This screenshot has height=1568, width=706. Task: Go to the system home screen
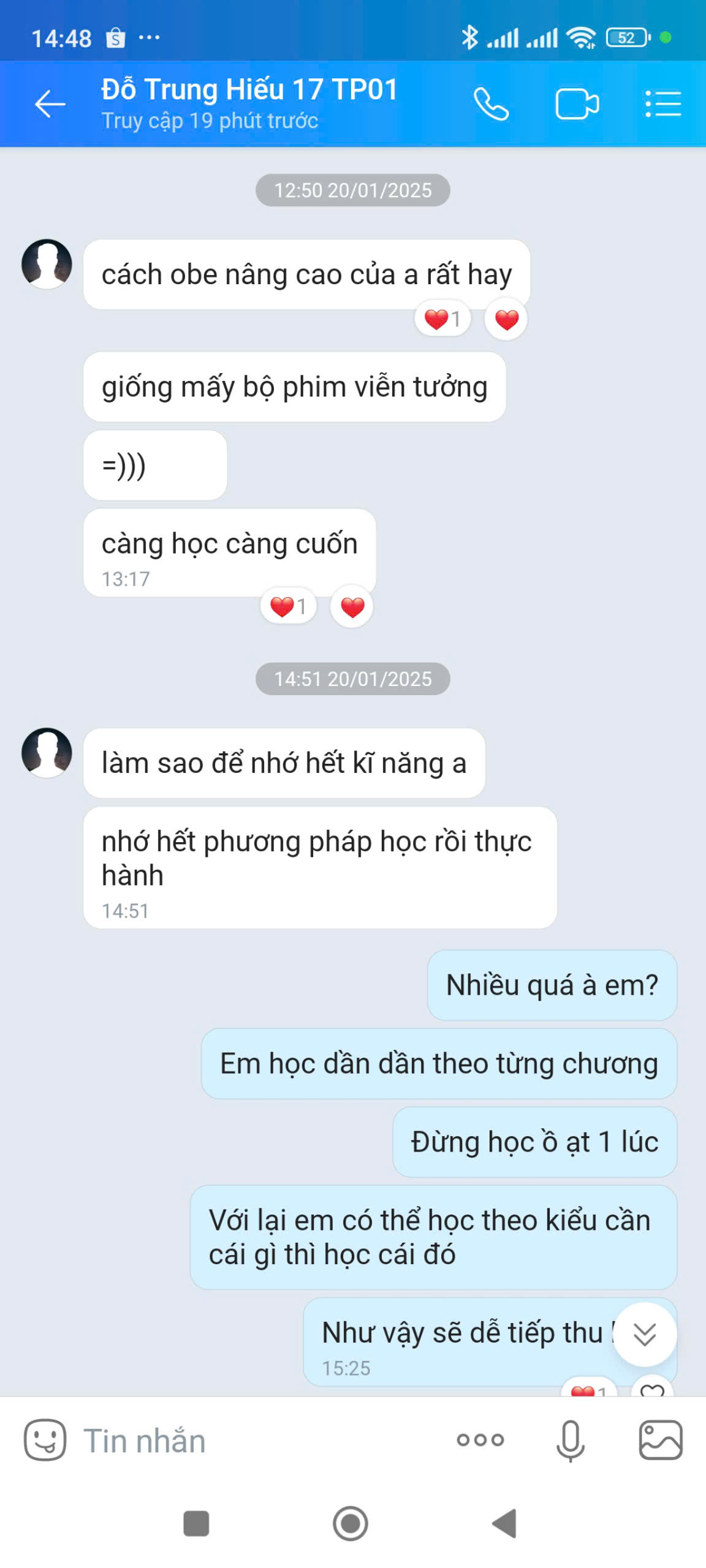[x=351, y=1523]
